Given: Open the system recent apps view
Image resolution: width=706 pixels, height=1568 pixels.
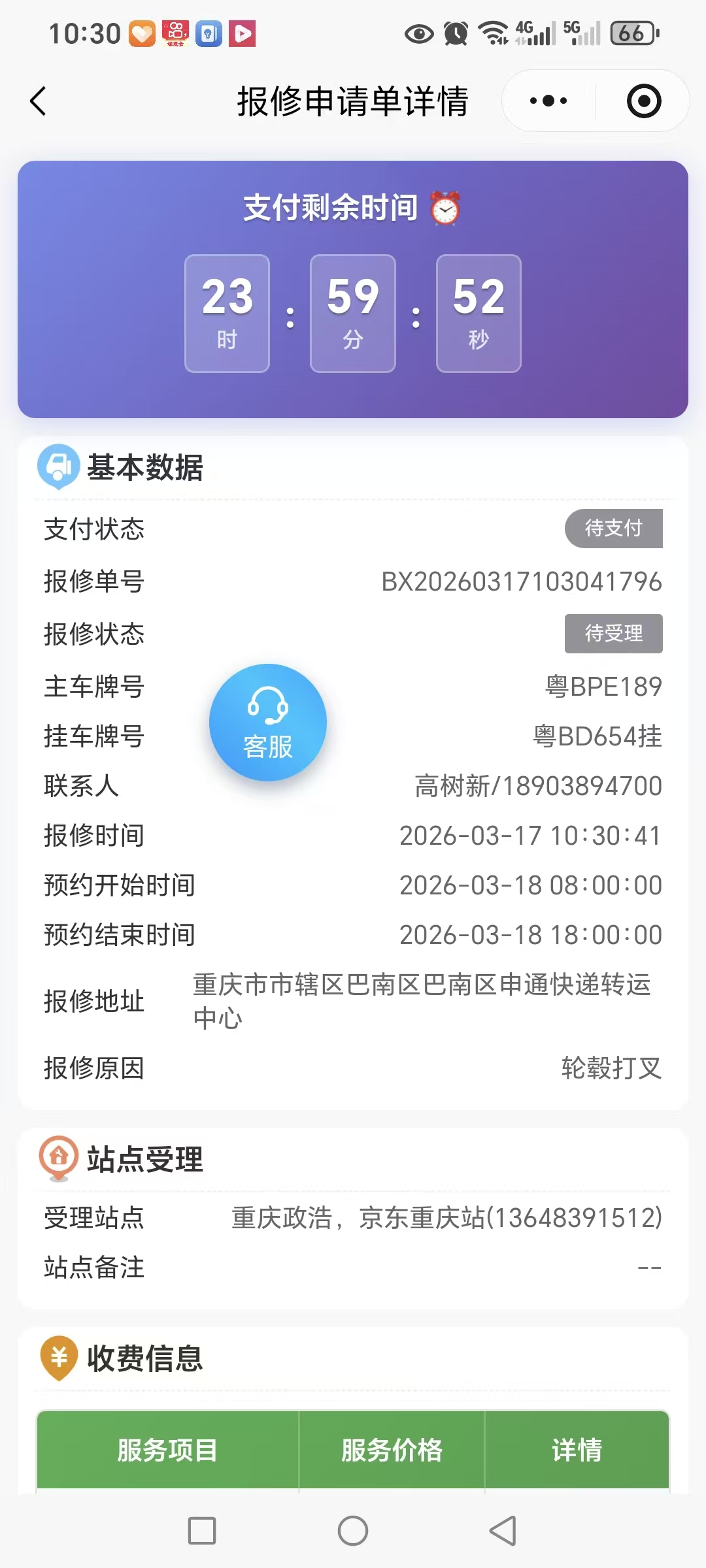Looking at the screenshot, I should tap(202, 1531).
